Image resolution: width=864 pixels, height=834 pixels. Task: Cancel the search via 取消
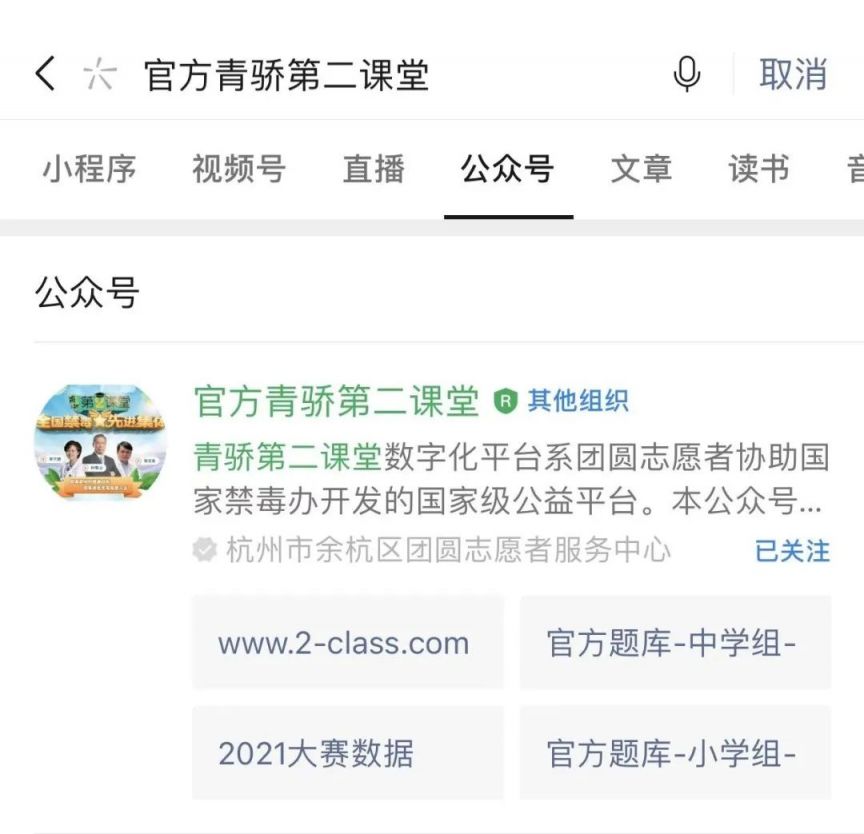point(793,74)
